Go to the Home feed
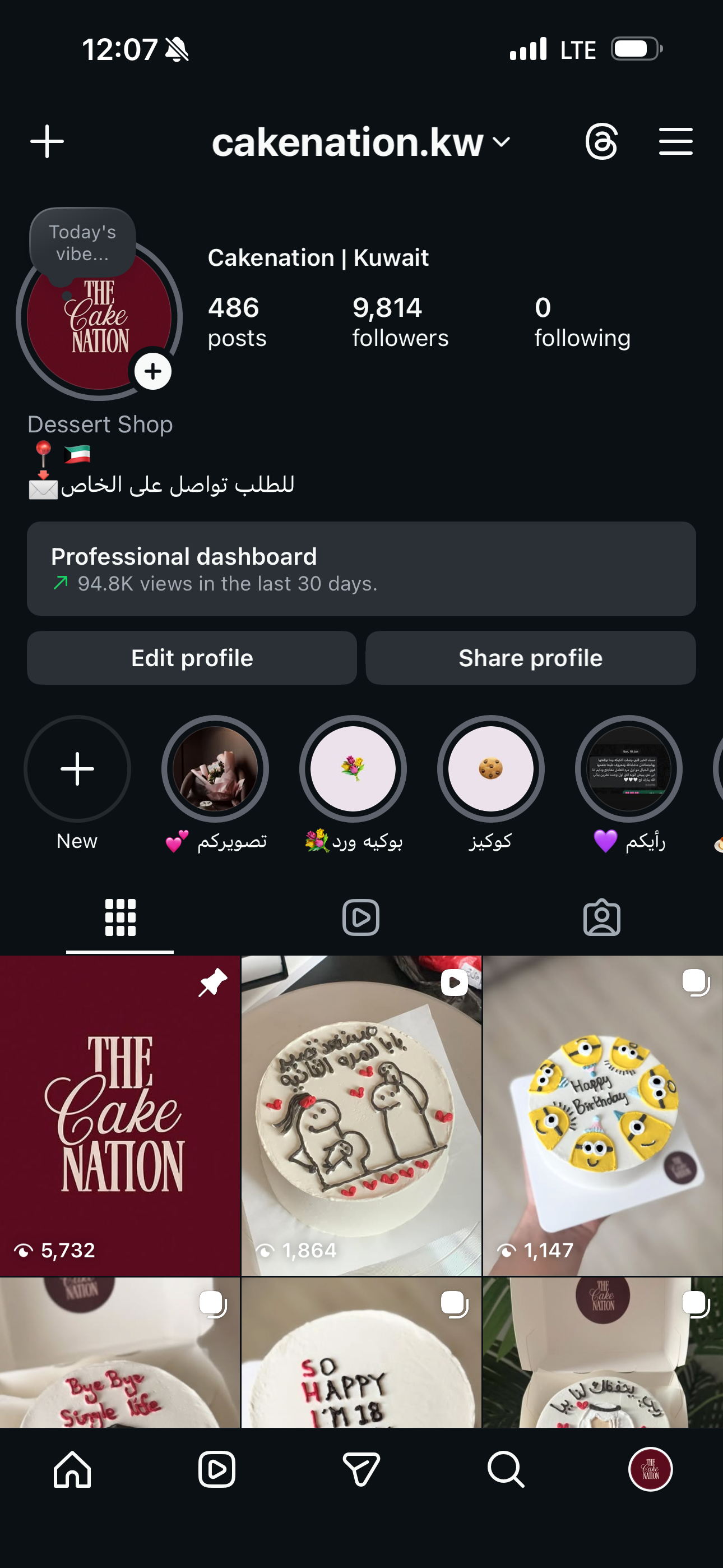The height and width of the screenshot is (1568, 723). click(72, 1469)
